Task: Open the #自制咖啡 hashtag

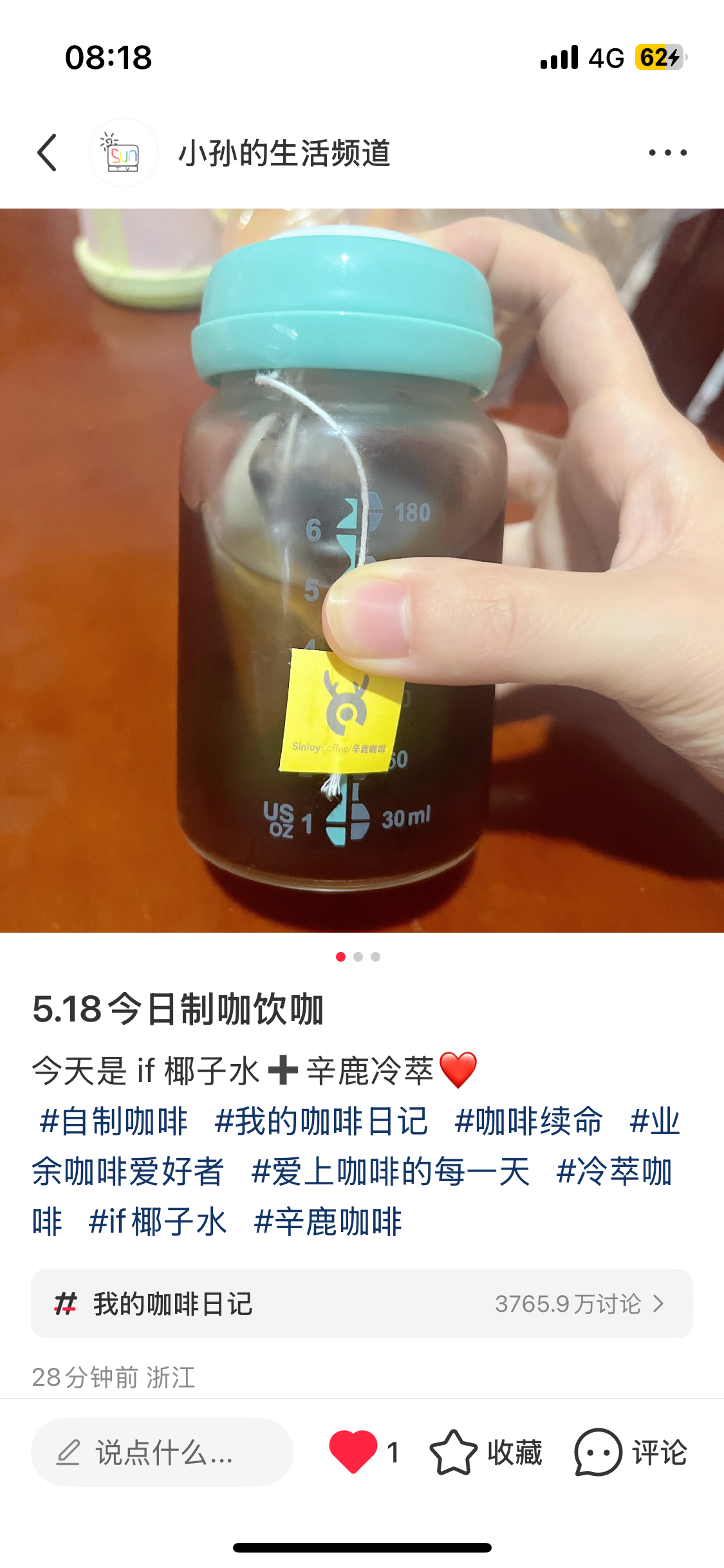Action: coord(113,1121)
